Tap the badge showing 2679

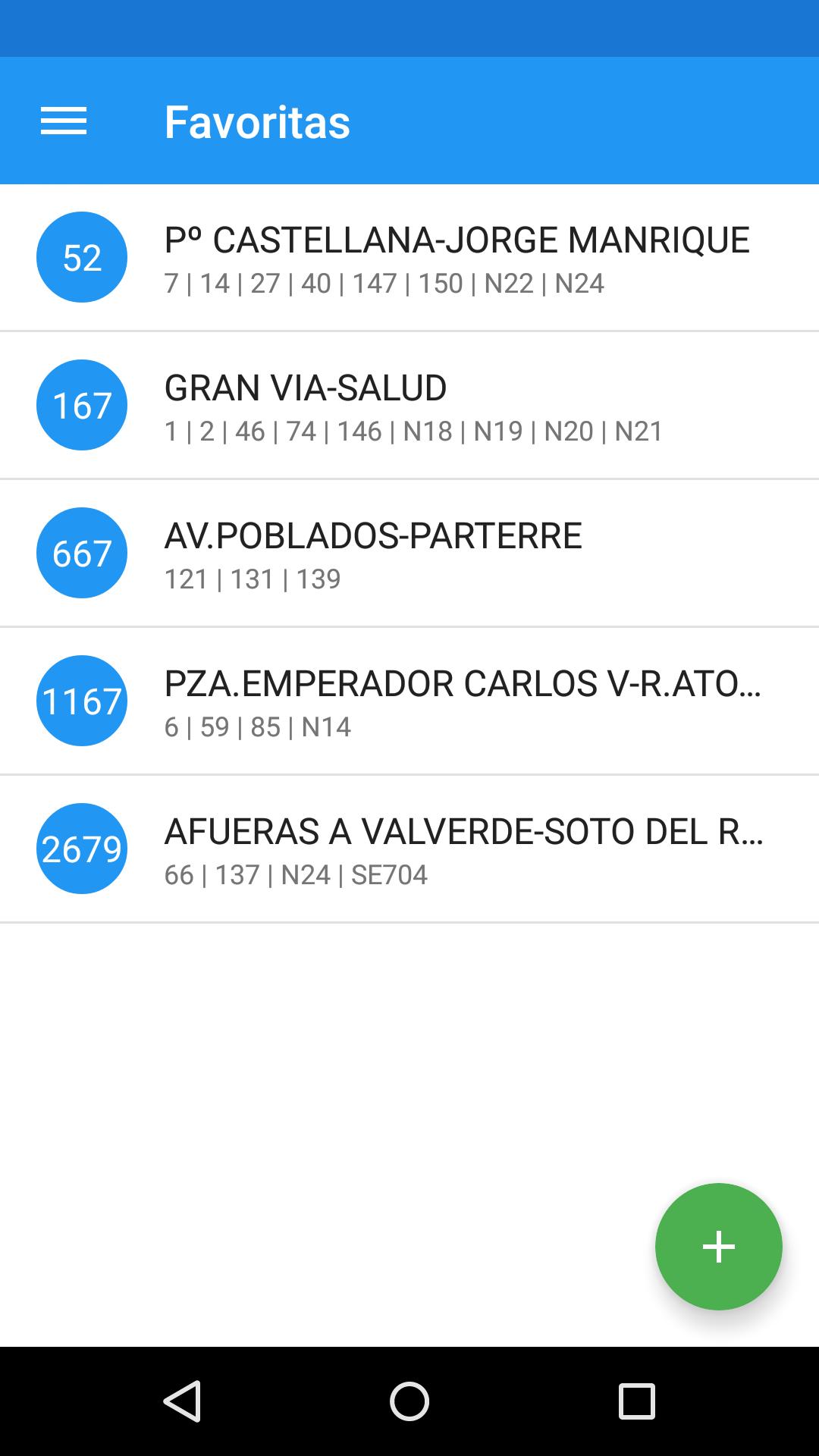[81, 849]
